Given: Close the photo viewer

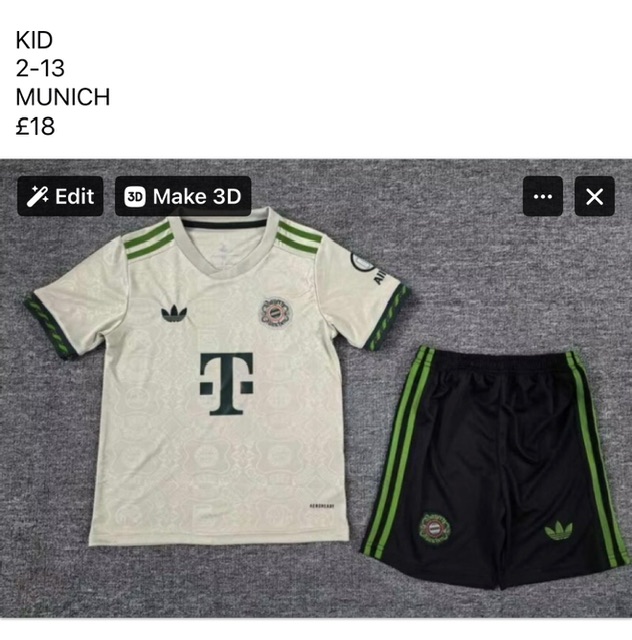Looking at the screenshot, I should click(594, 196).
